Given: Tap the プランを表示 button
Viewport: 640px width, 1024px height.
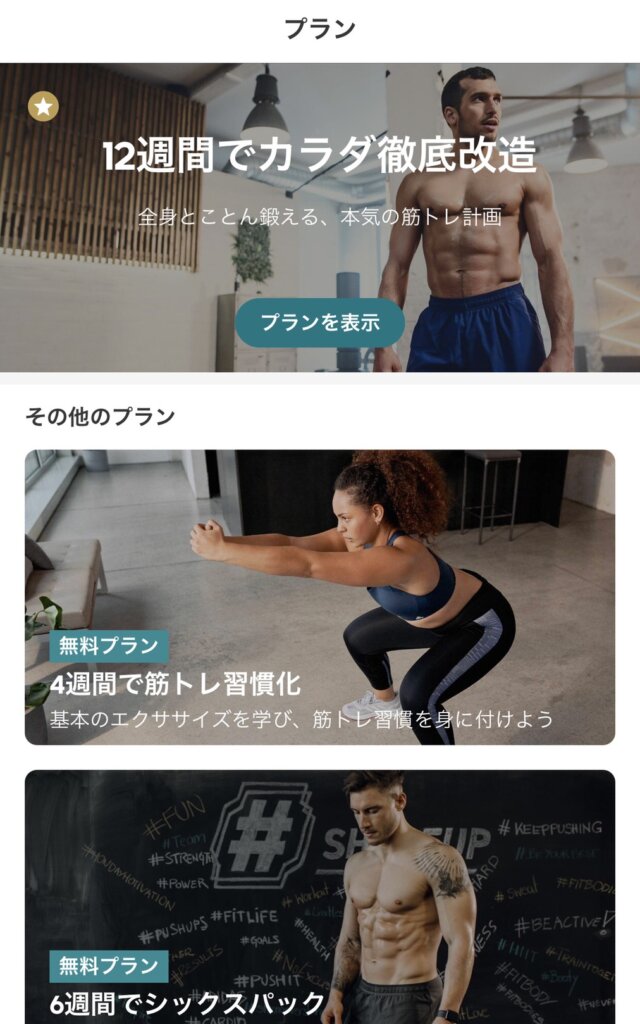Looking at the screenshot, I should pos(320,323).
